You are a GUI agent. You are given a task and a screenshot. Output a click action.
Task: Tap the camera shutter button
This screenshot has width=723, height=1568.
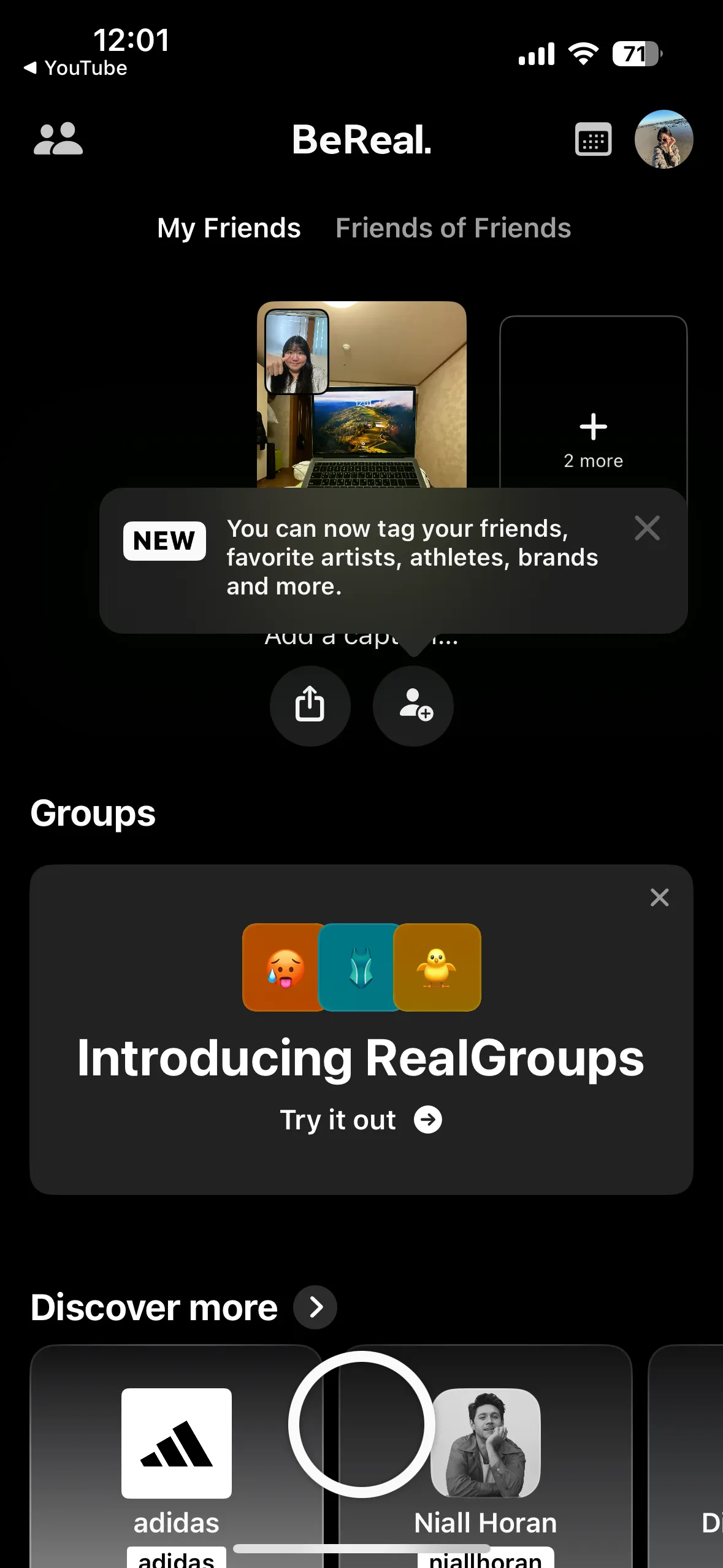(x=361, y=1424)
